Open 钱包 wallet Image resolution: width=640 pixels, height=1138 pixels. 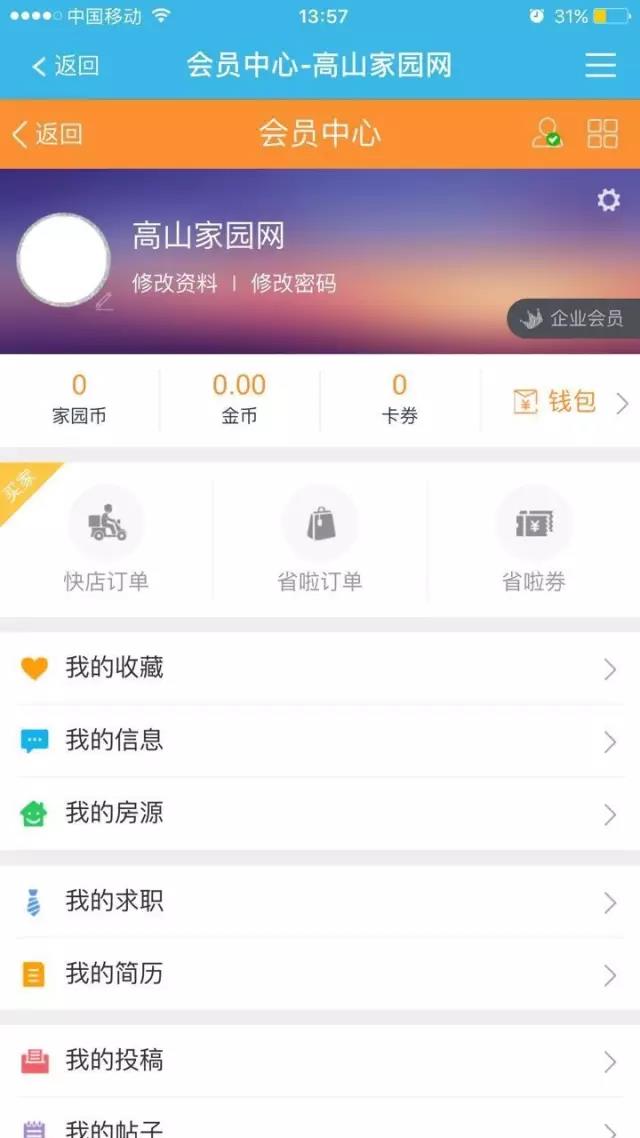(569, 402)
